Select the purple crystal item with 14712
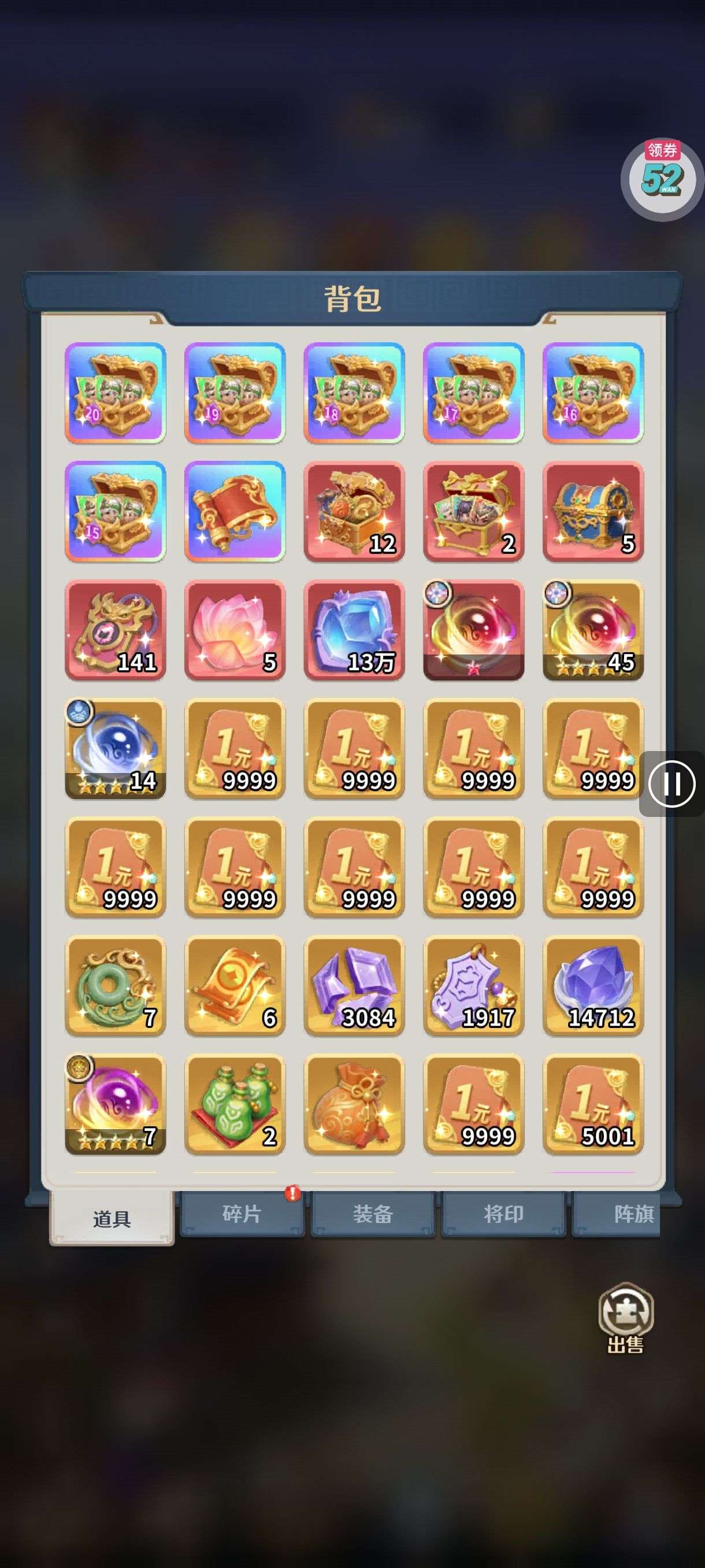The image size is (705, 1568). 592,985
